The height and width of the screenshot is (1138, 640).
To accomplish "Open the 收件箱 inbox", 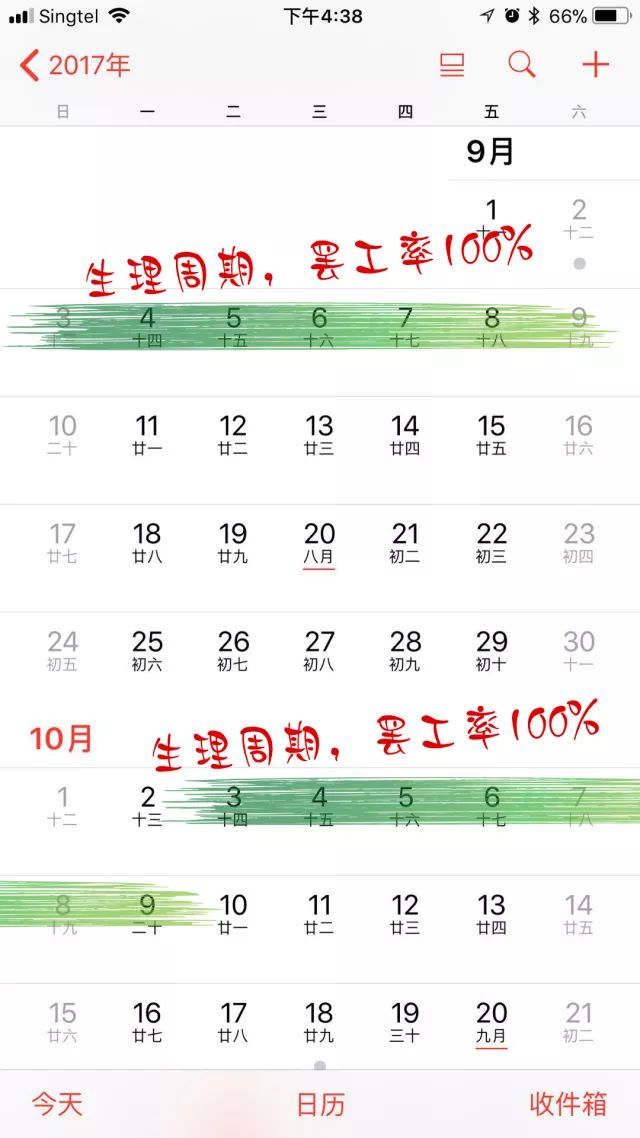I will [x=568, y=1104].
